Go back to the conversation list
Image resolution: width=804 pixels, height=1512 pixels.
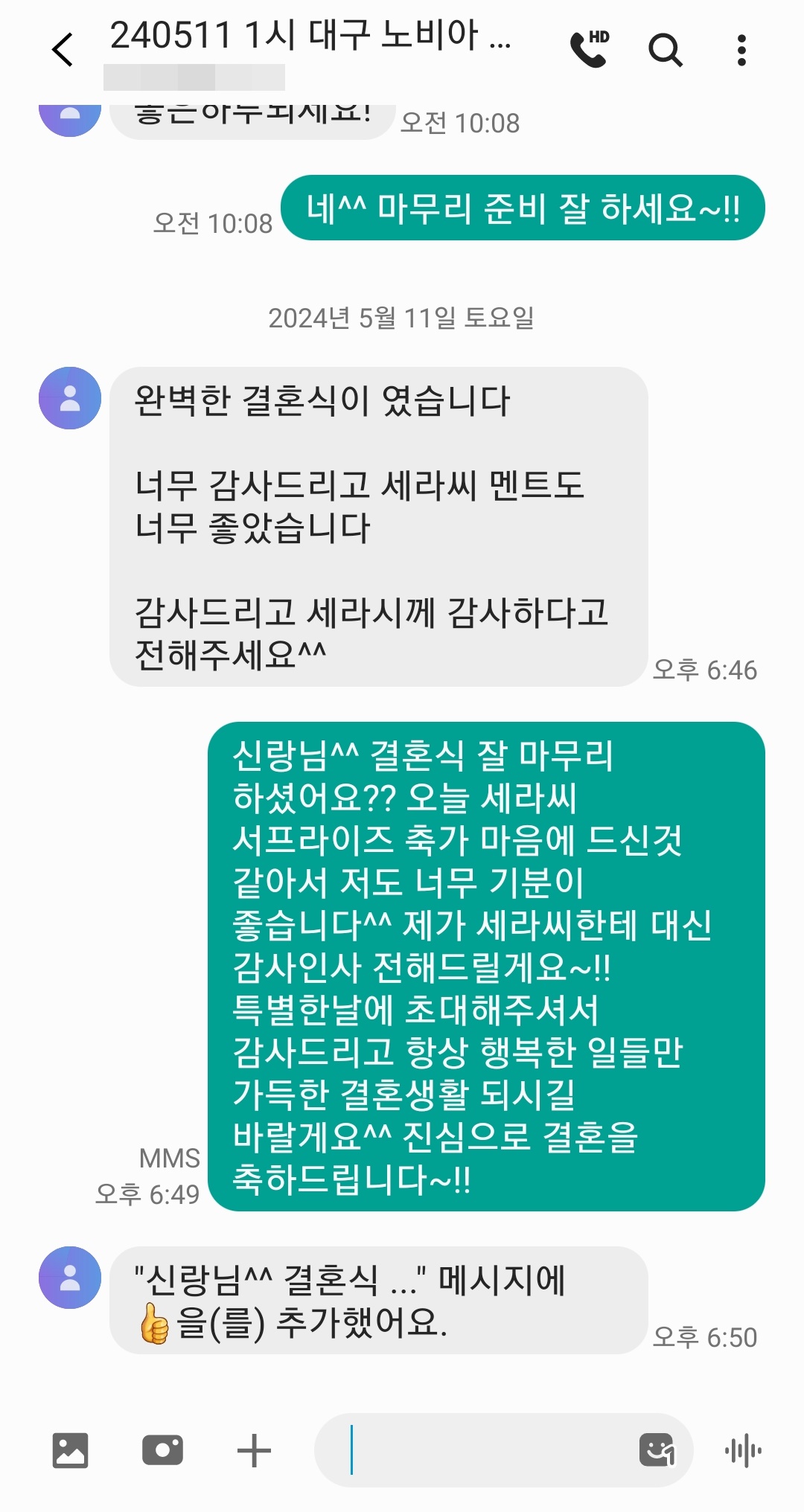63,50
